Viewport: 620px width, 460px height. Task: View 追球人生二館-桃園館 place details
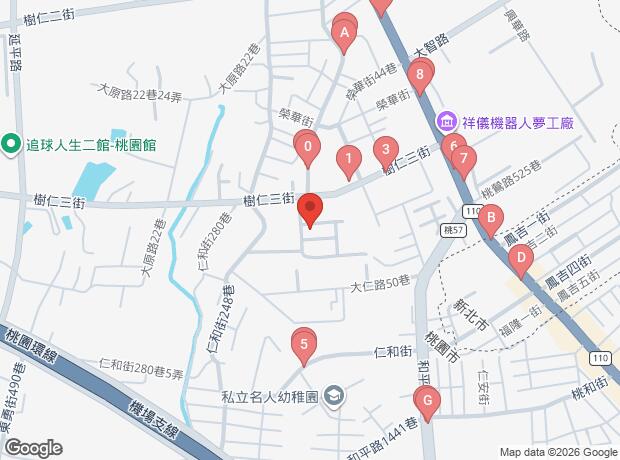11,143
